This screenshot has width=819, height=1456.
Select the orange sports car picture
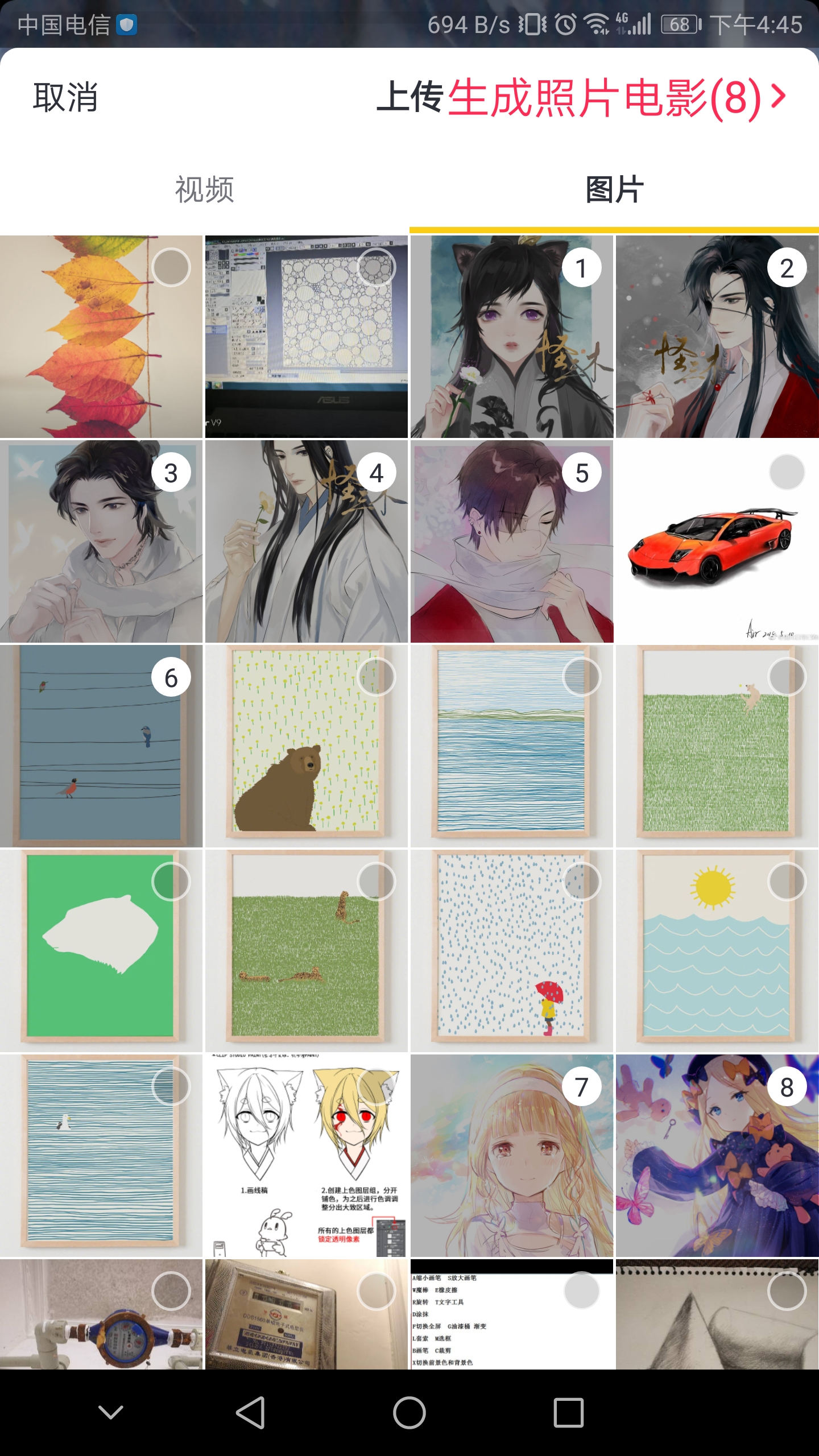point(787,472)
